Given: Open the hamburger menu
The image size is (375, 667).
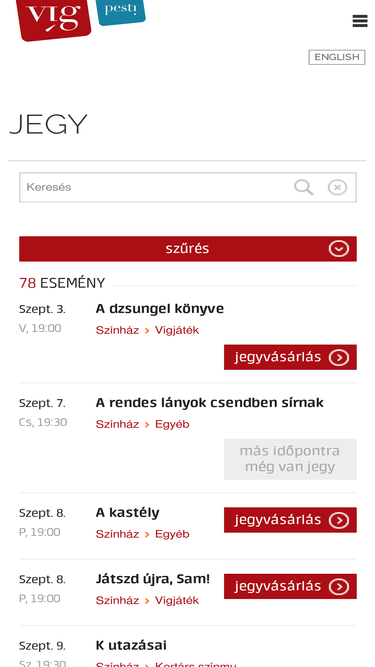Looking at the screenshot, I should [360, 21].
